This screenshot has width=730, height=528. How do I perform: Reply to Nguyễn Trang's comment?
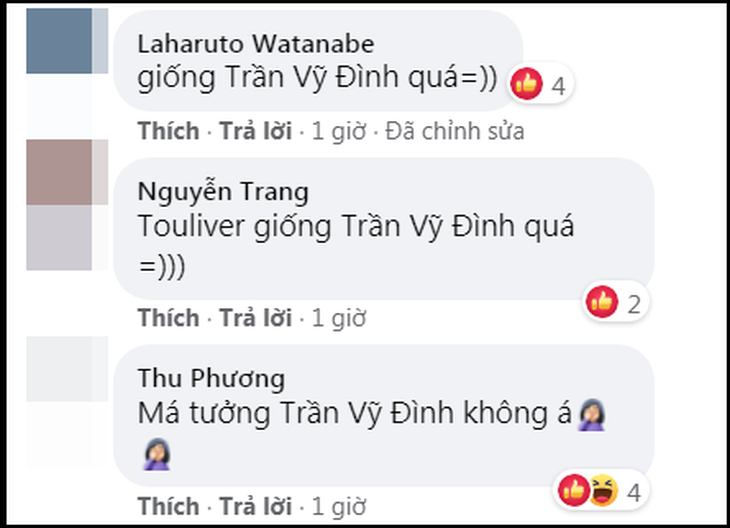[255, 318]
